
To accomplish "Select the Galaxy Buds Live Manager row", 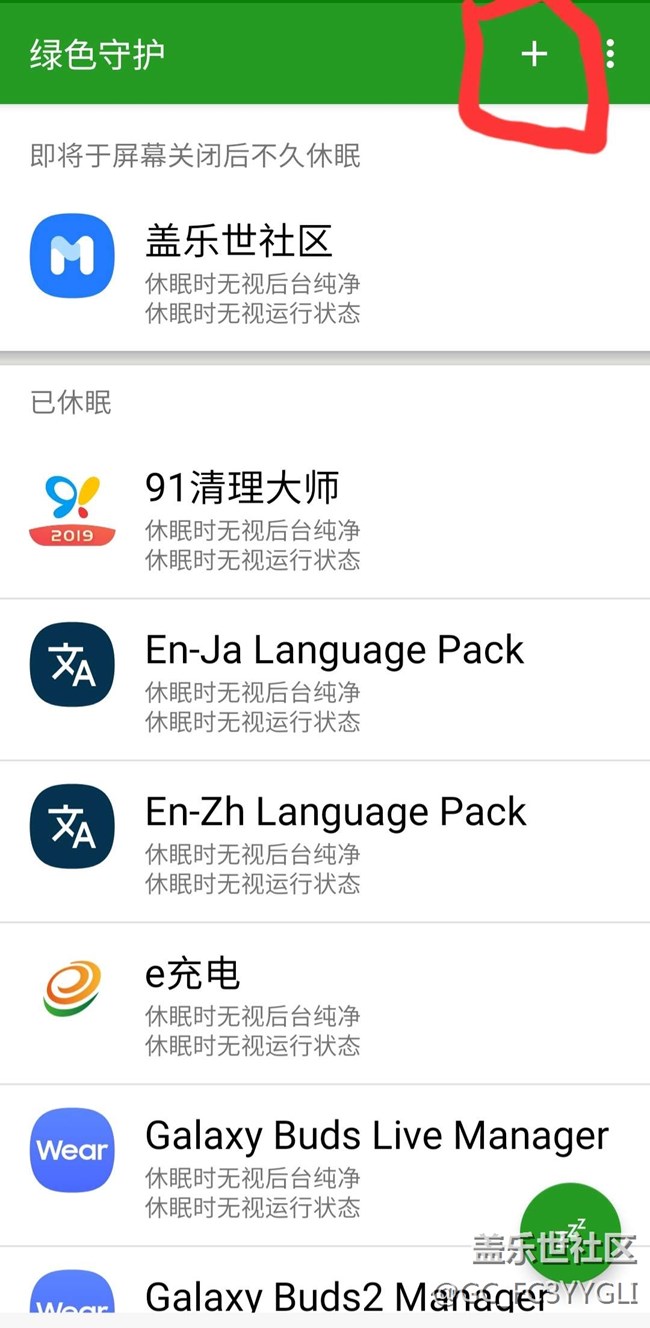I will pos(325,1166).
